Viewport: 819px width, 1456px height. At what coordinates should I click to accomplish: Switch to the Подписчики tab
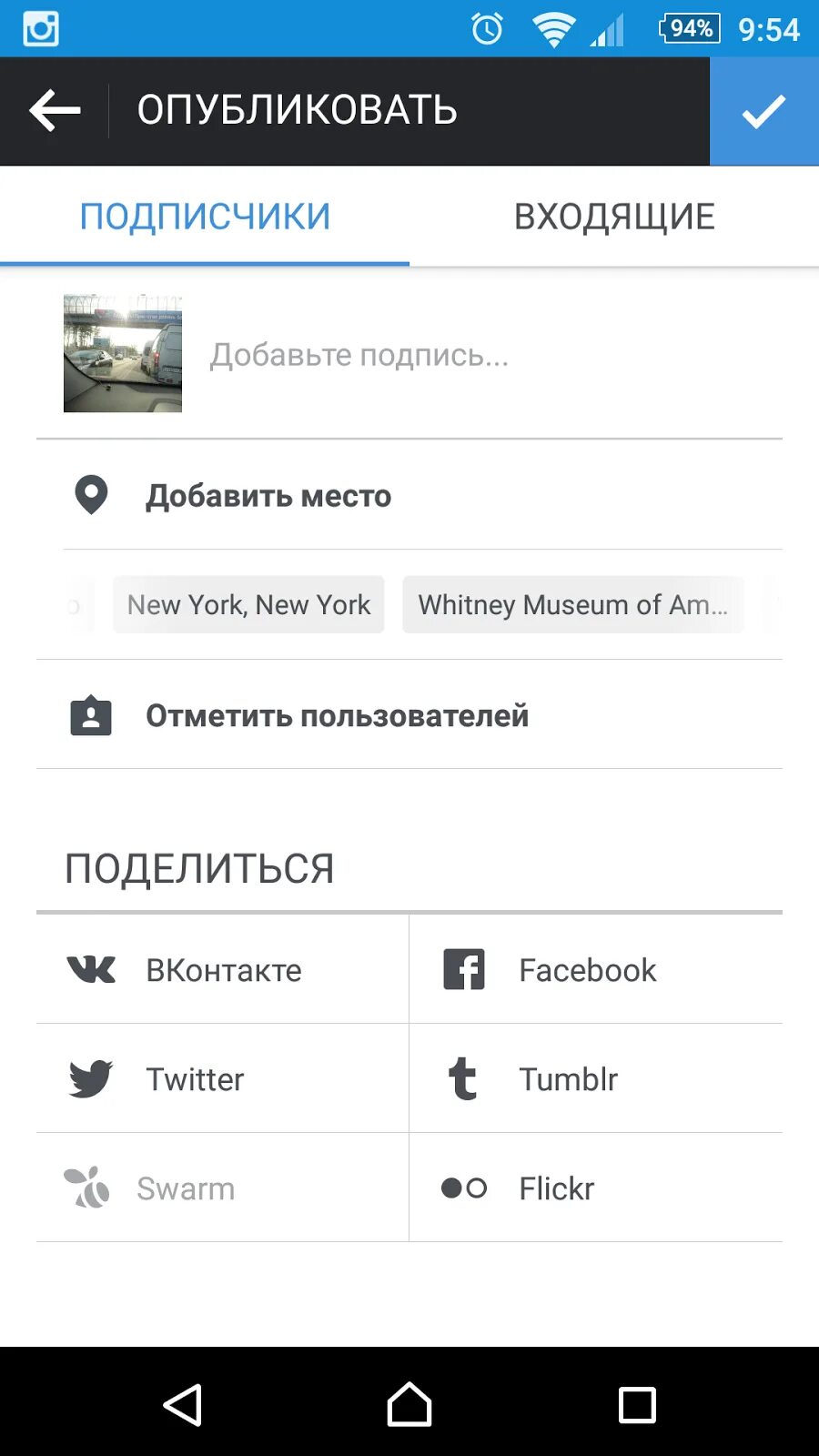click(205, 217)
